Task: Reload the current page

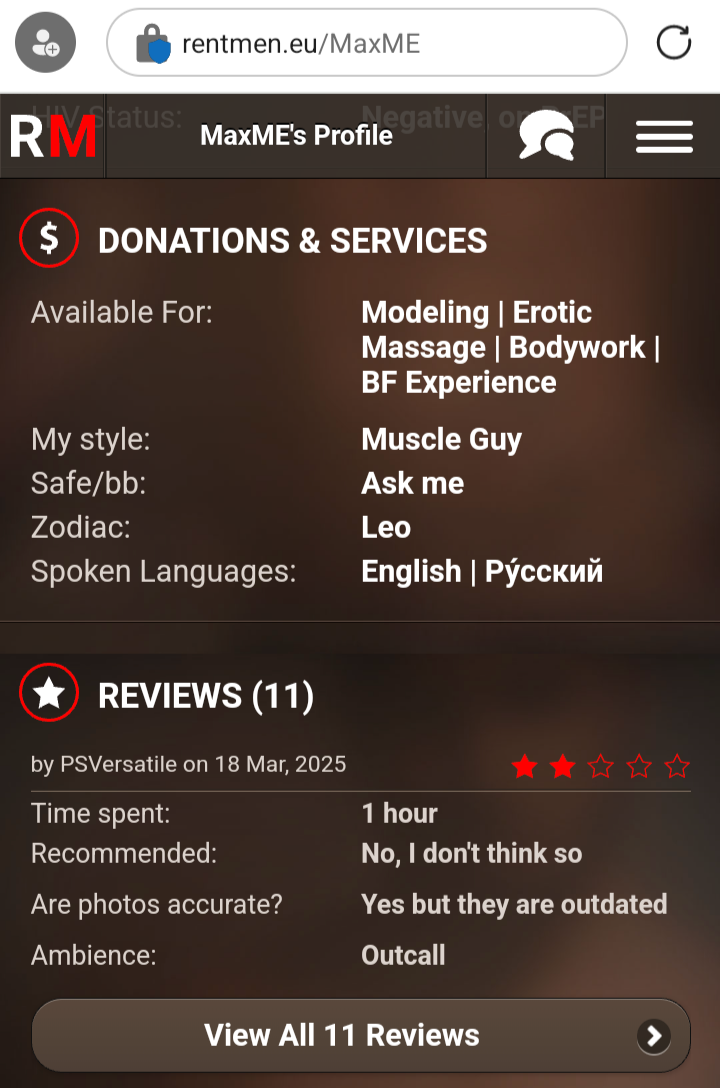Action: 673,43
